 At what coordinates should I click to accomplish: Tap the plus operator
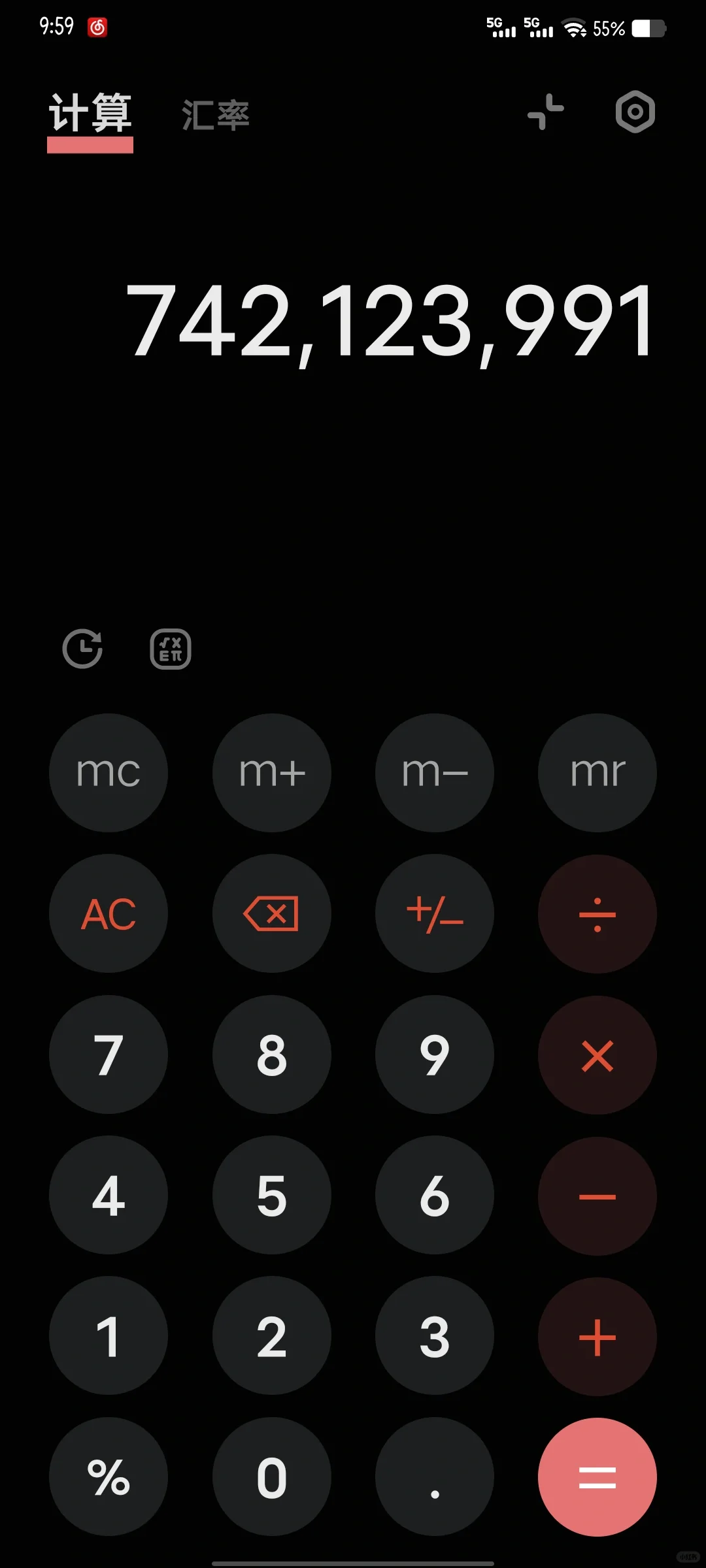coord(597,1336)
